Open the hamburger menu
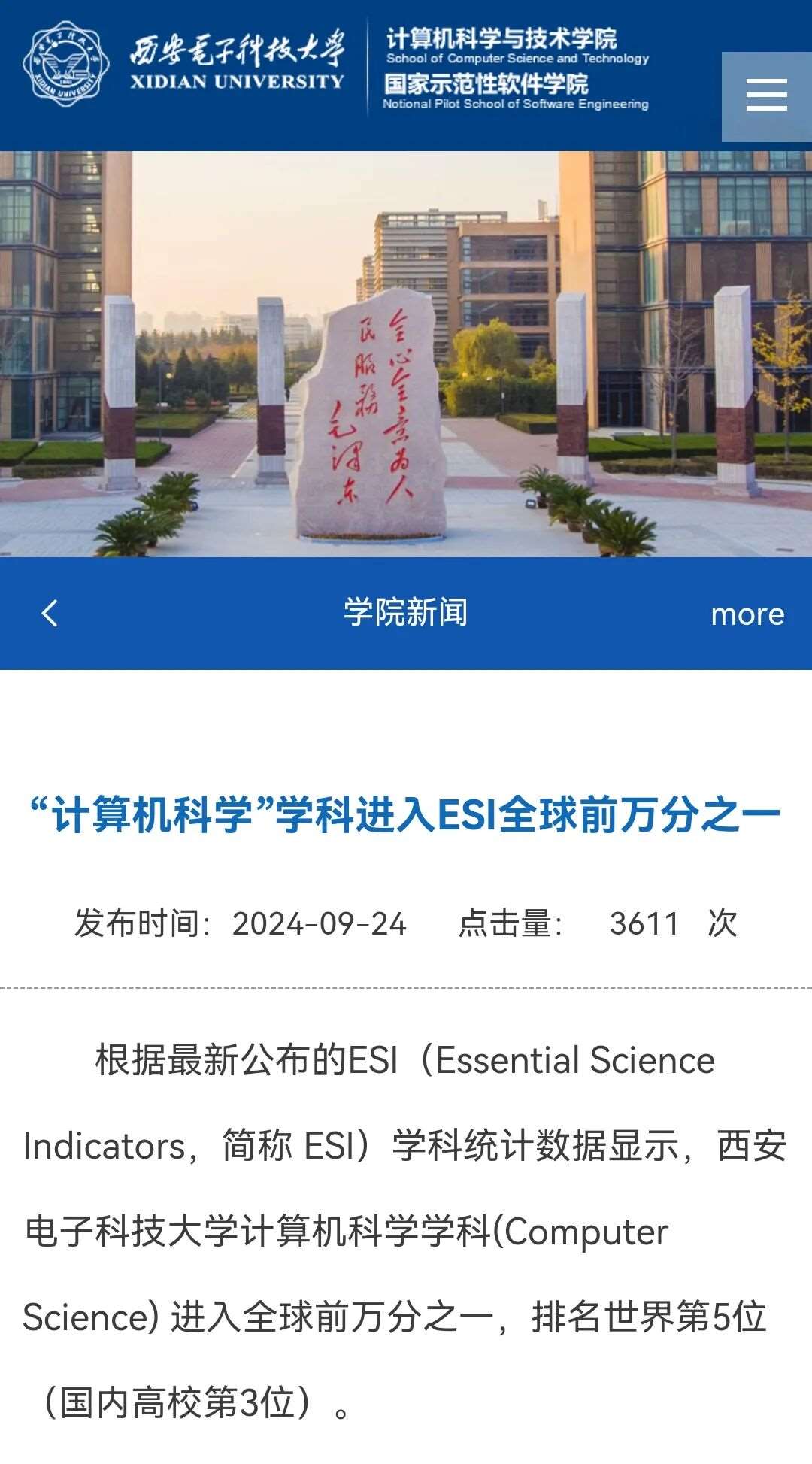 [x=766, y=96]
